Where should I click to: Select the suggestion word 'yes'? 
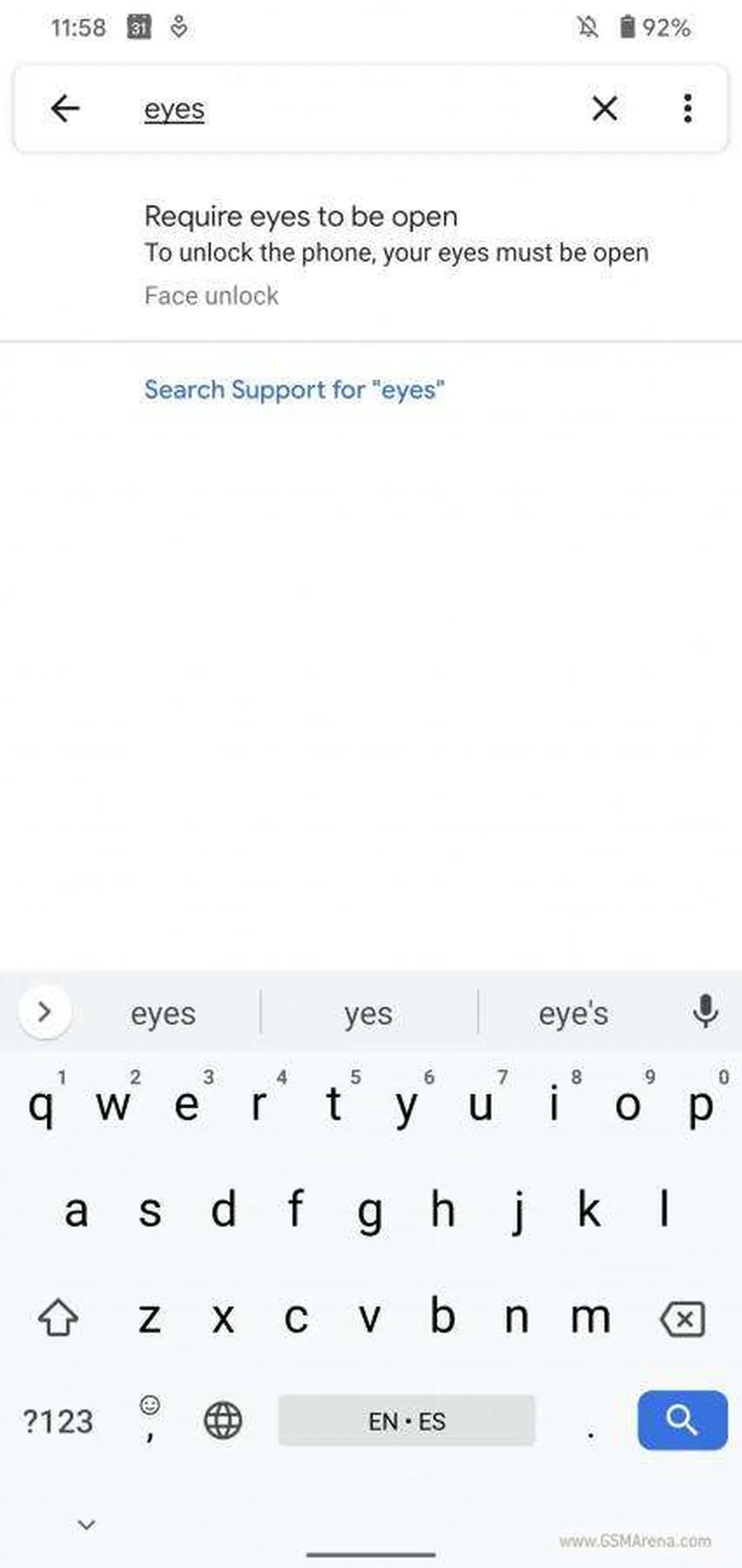[x=369, y=1013]
